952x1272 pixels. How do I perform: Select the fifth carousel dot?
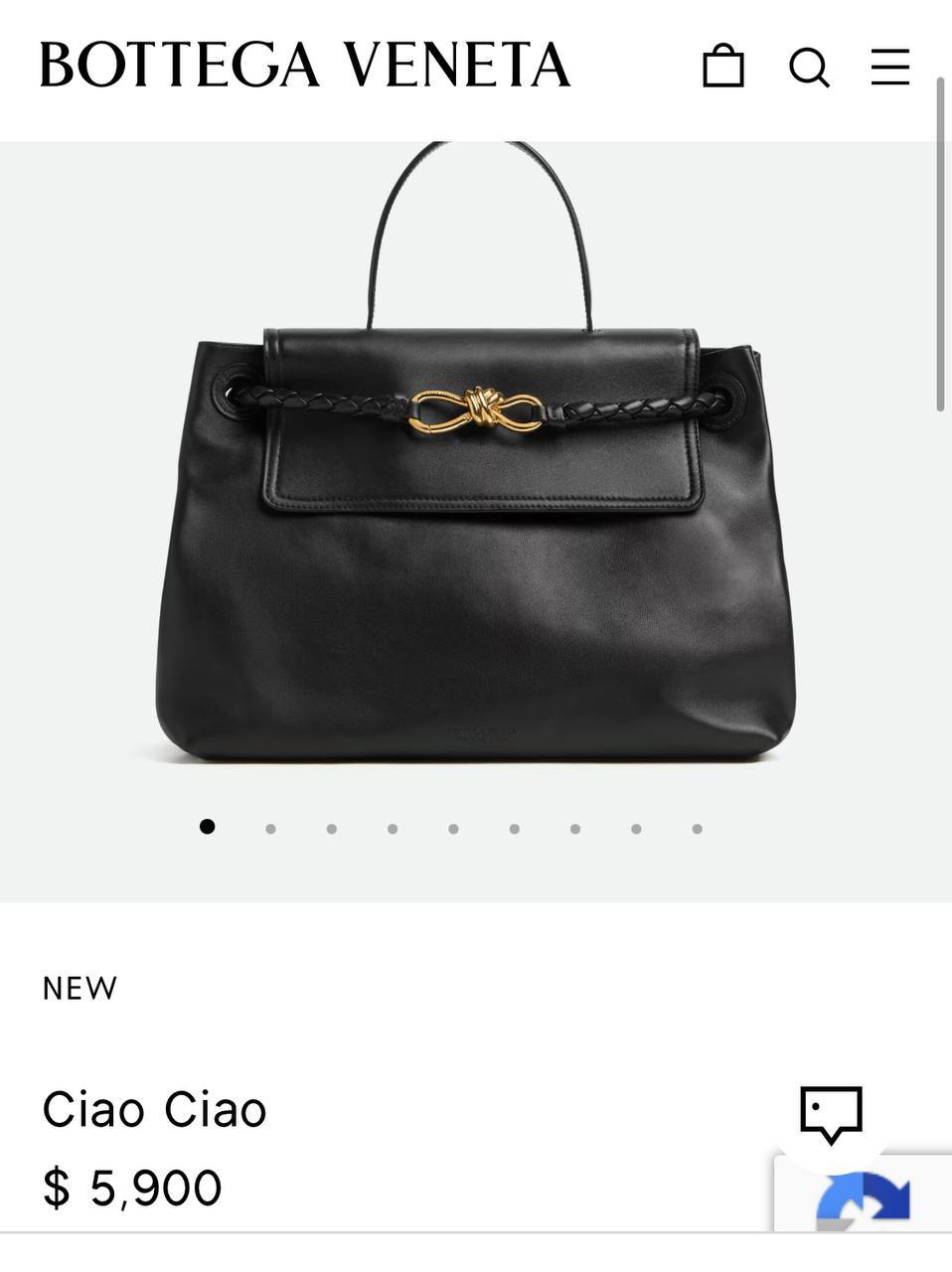[454, 826]
